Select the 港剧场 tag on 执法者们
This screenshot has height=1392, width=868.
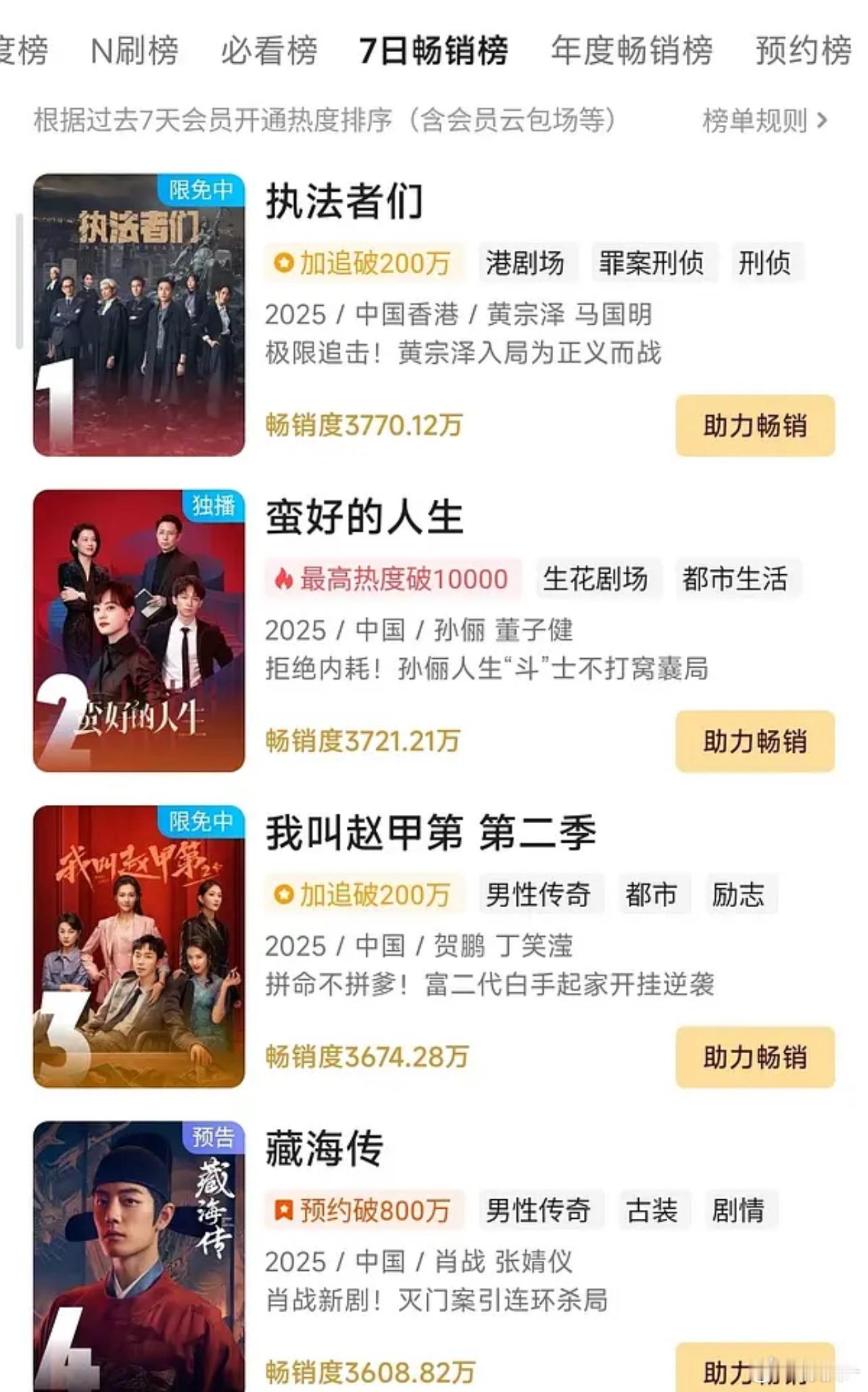[x=525, y=262]
